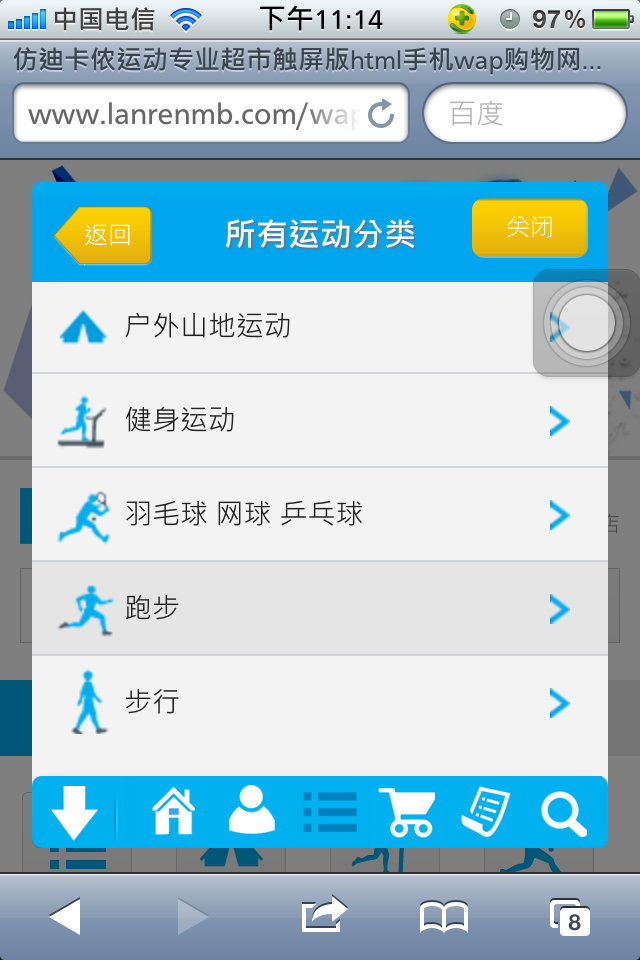The width and height of the screenshot is (640, 960).
Task: Open the user account icon
Action: [251, 811]
